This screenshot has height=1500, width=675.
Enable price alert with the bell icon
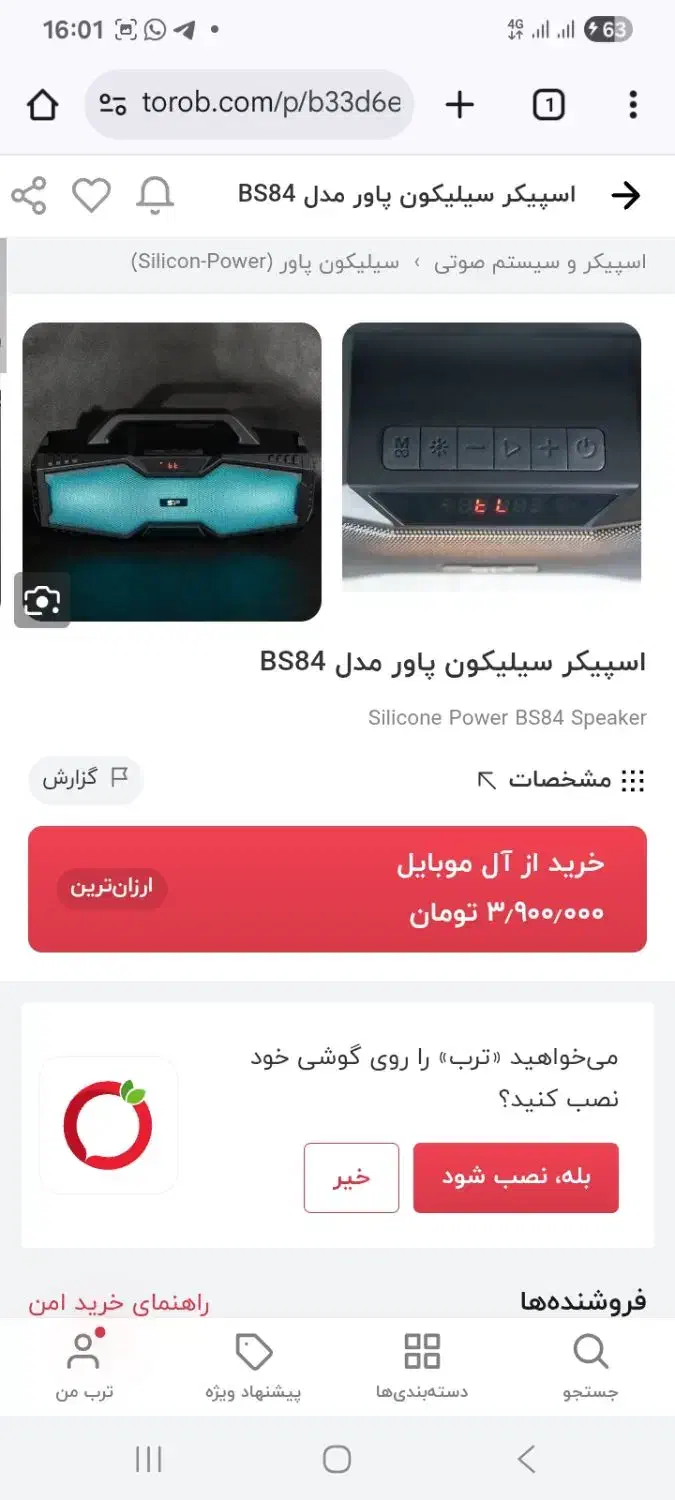tap(153, 195)
